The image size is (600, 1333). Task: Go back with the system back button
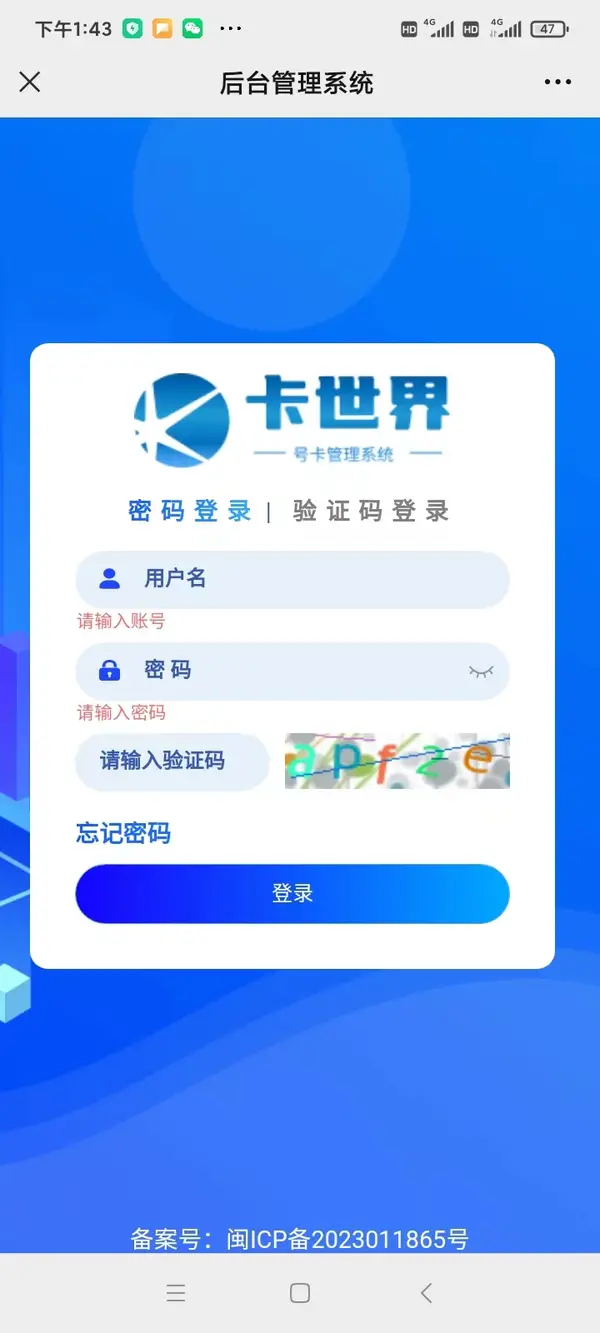[x=426, y=1293]
